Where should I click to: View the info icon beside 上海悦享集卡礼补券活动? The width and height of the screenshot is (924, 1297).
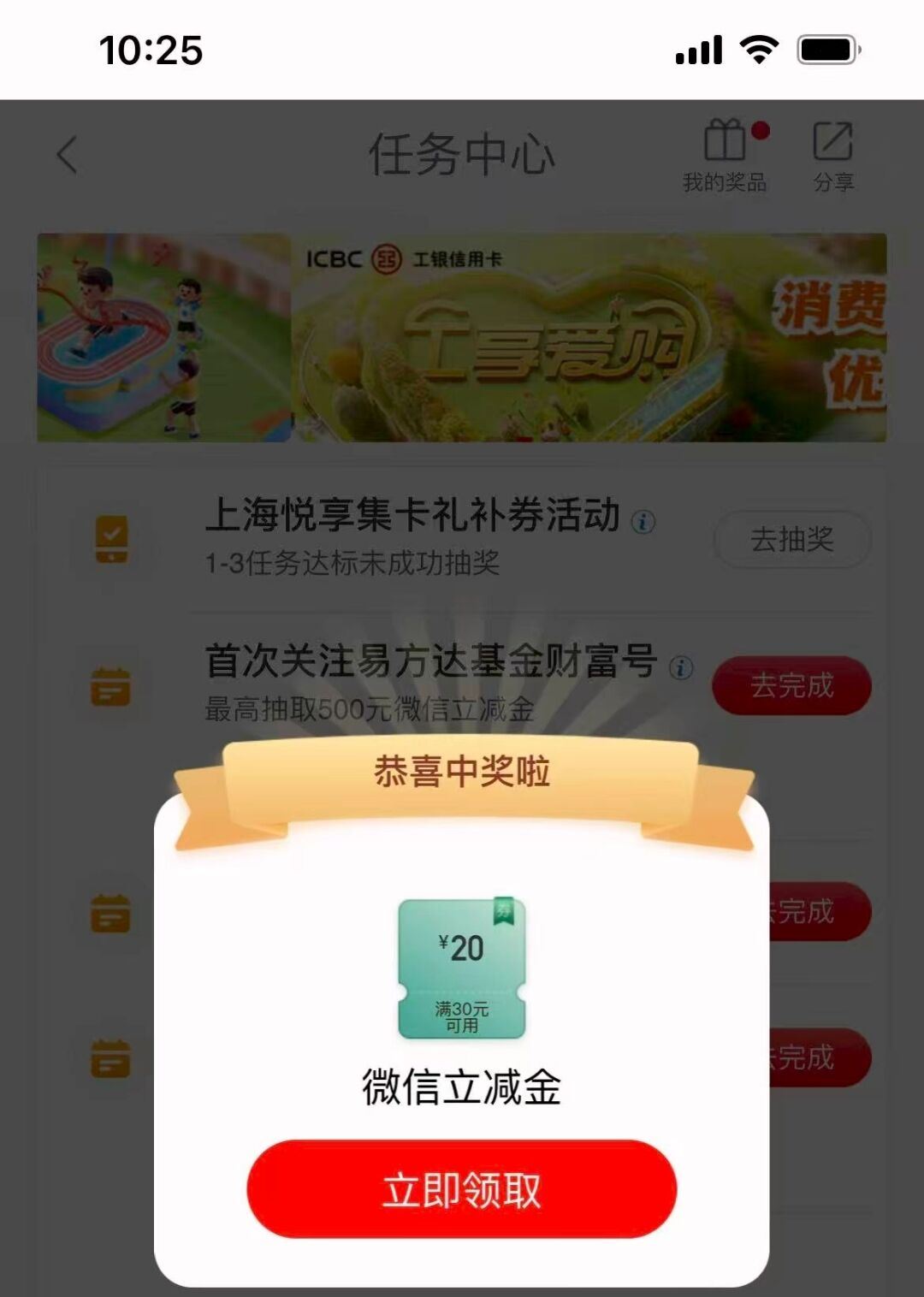(643, 521)
